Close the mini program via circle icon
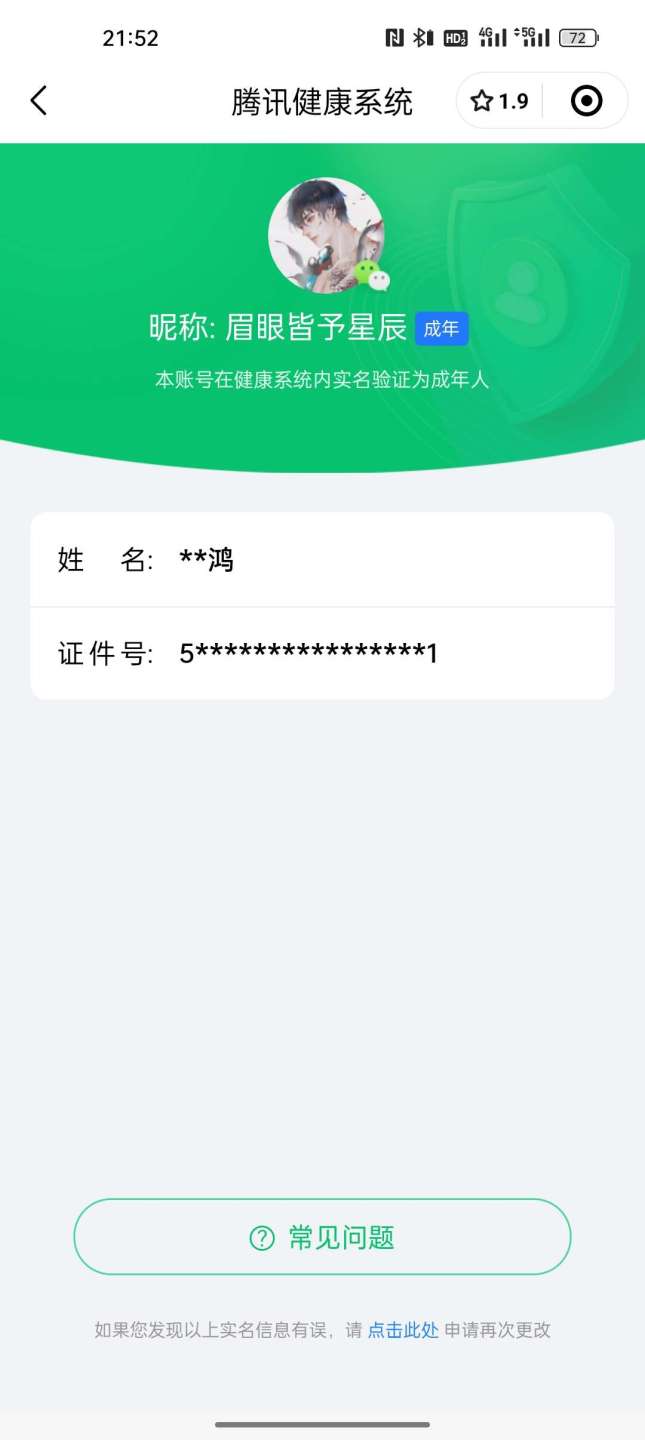This screenshot has width=645, height=1440. click(x=586, y=101)
